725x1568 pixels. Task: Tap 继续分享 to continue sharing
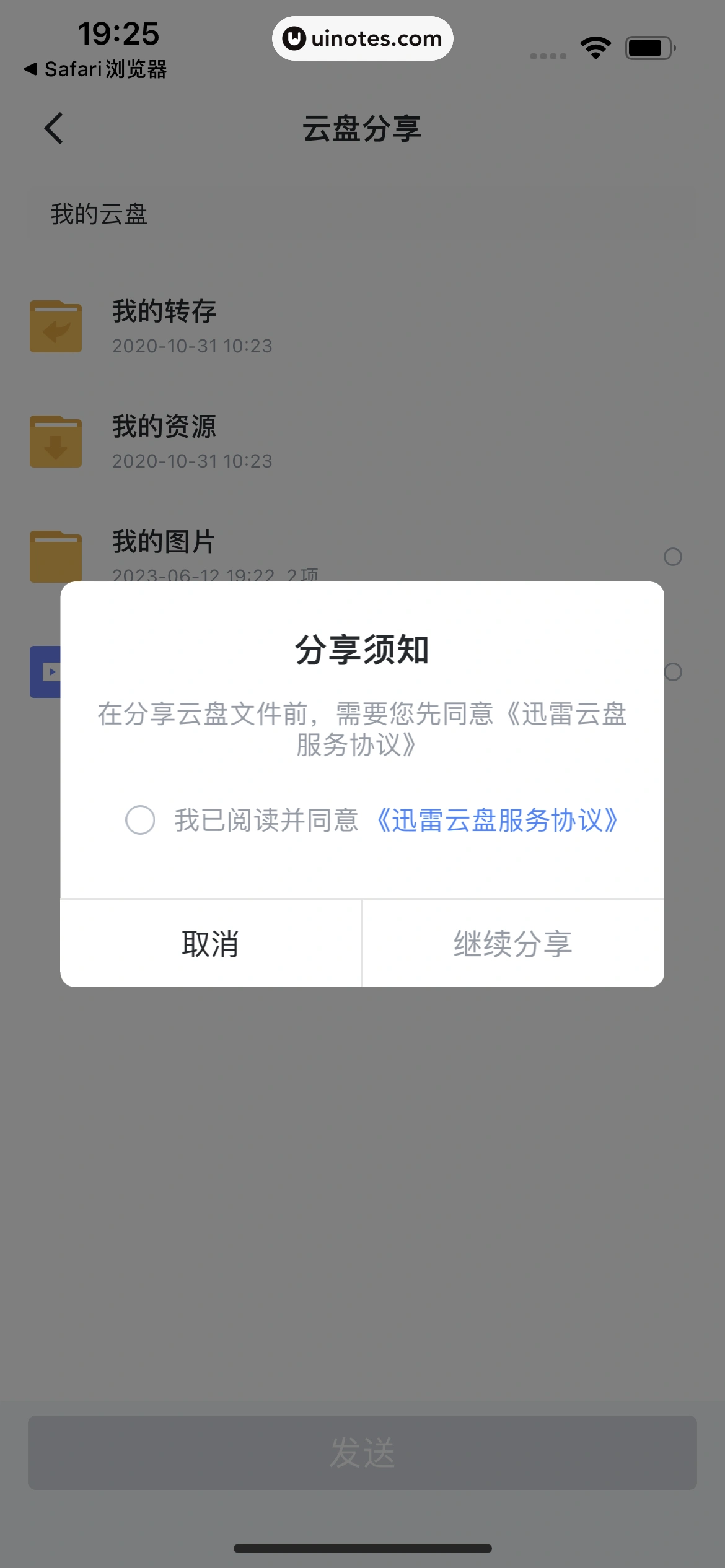[x=513, y=944]
